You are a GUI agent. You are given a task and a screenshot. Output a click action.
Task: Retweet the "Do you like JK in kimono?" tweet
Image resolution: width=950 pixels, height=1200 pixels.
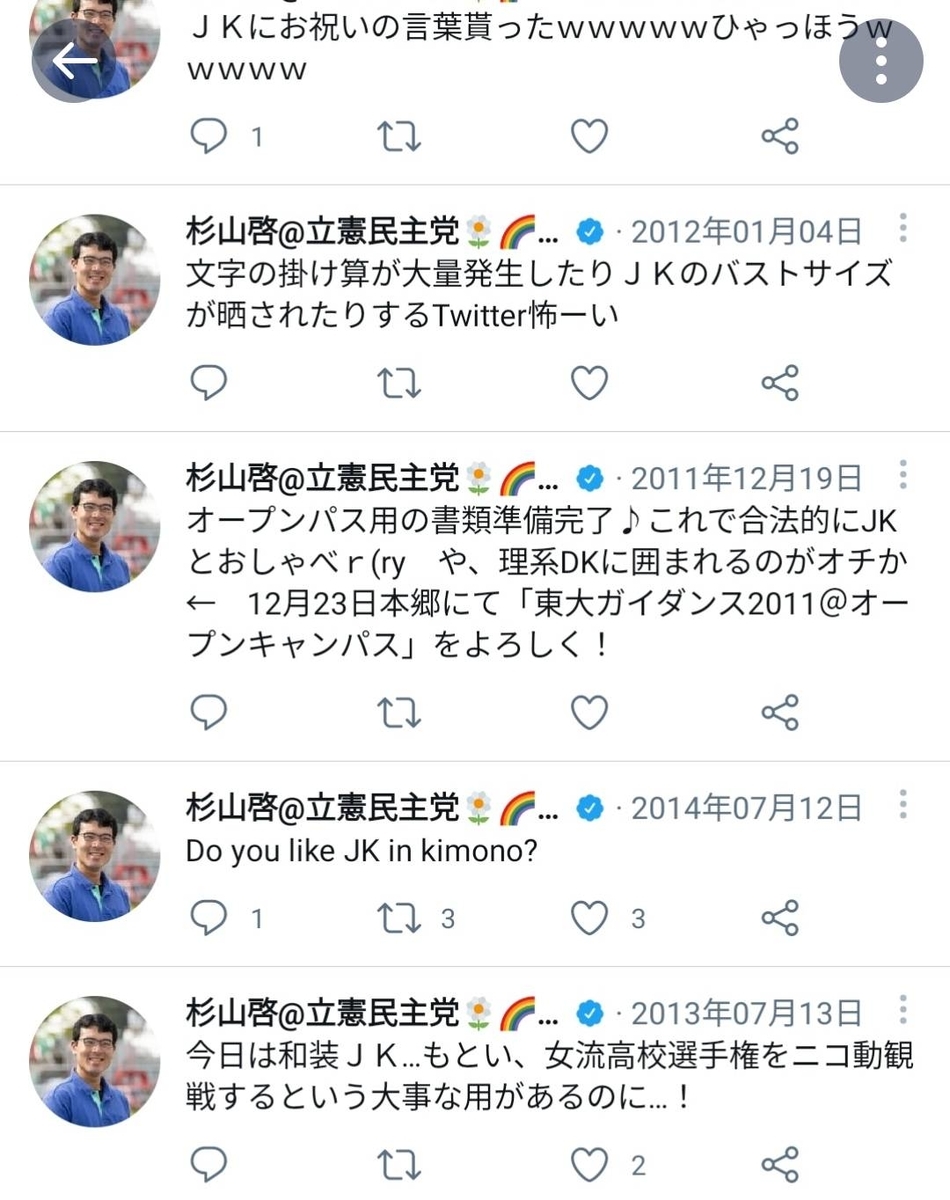398,916
